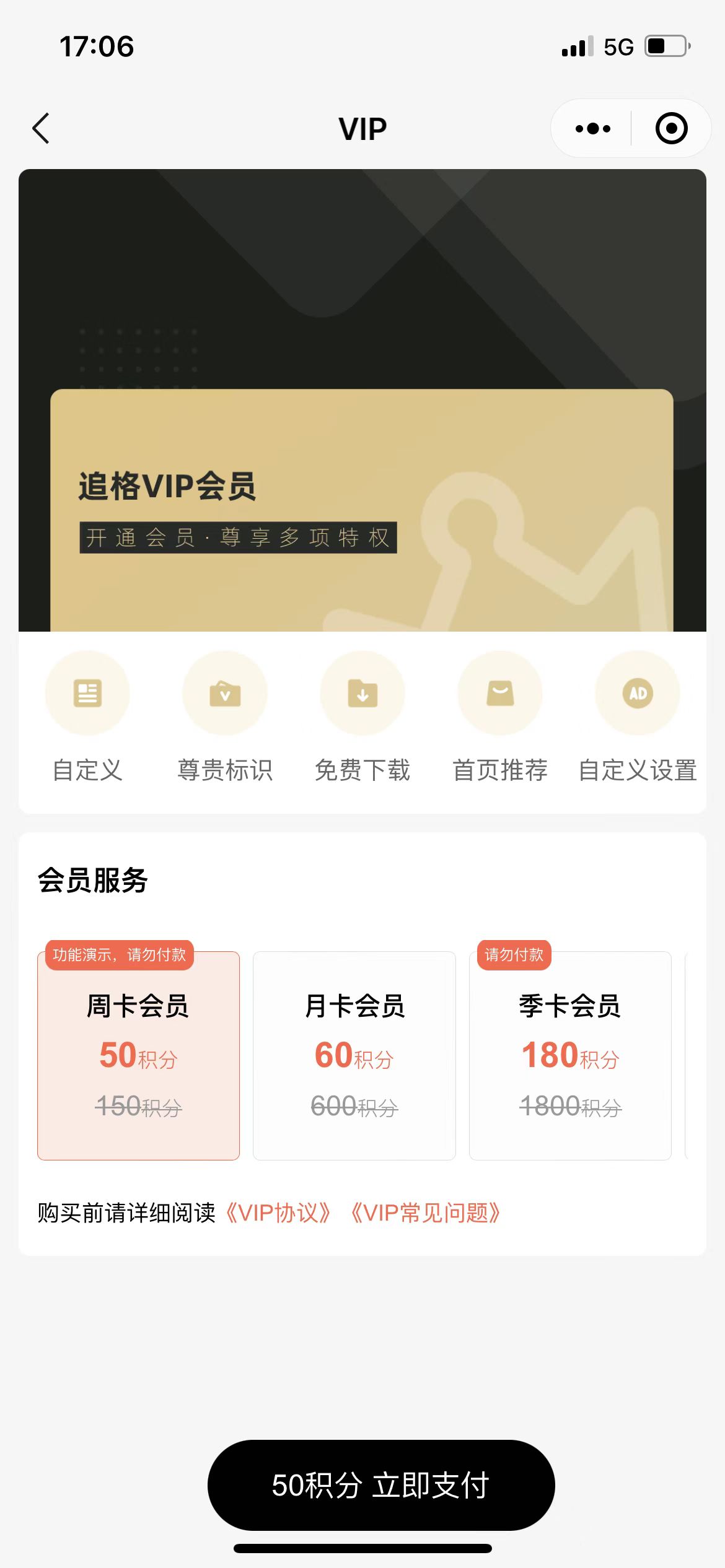Open the 《VIP协议》 link

pos(278,1213)
